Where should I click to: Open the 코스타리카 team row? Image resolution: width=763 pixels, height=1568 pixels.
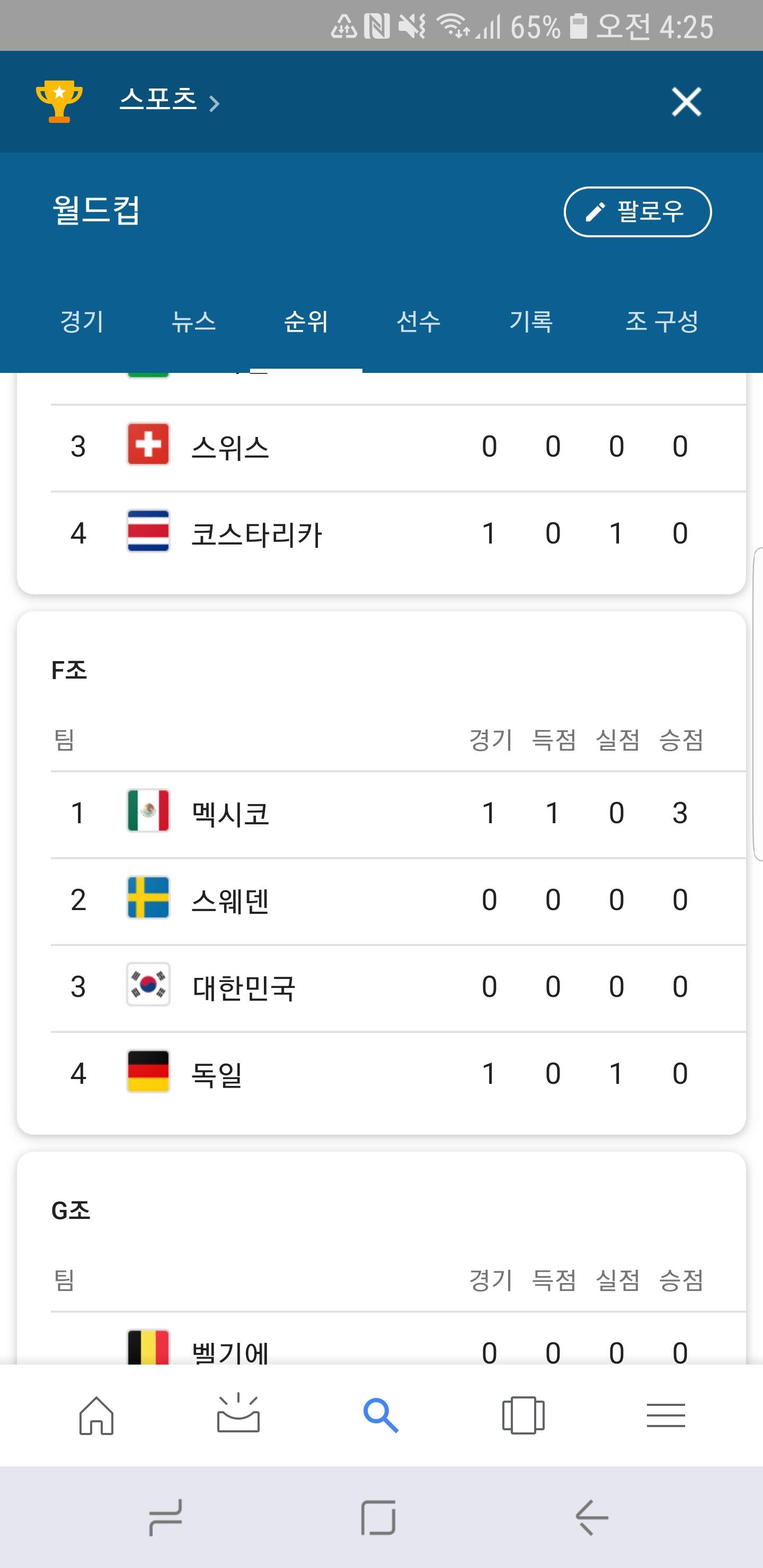tap(398, 534)
